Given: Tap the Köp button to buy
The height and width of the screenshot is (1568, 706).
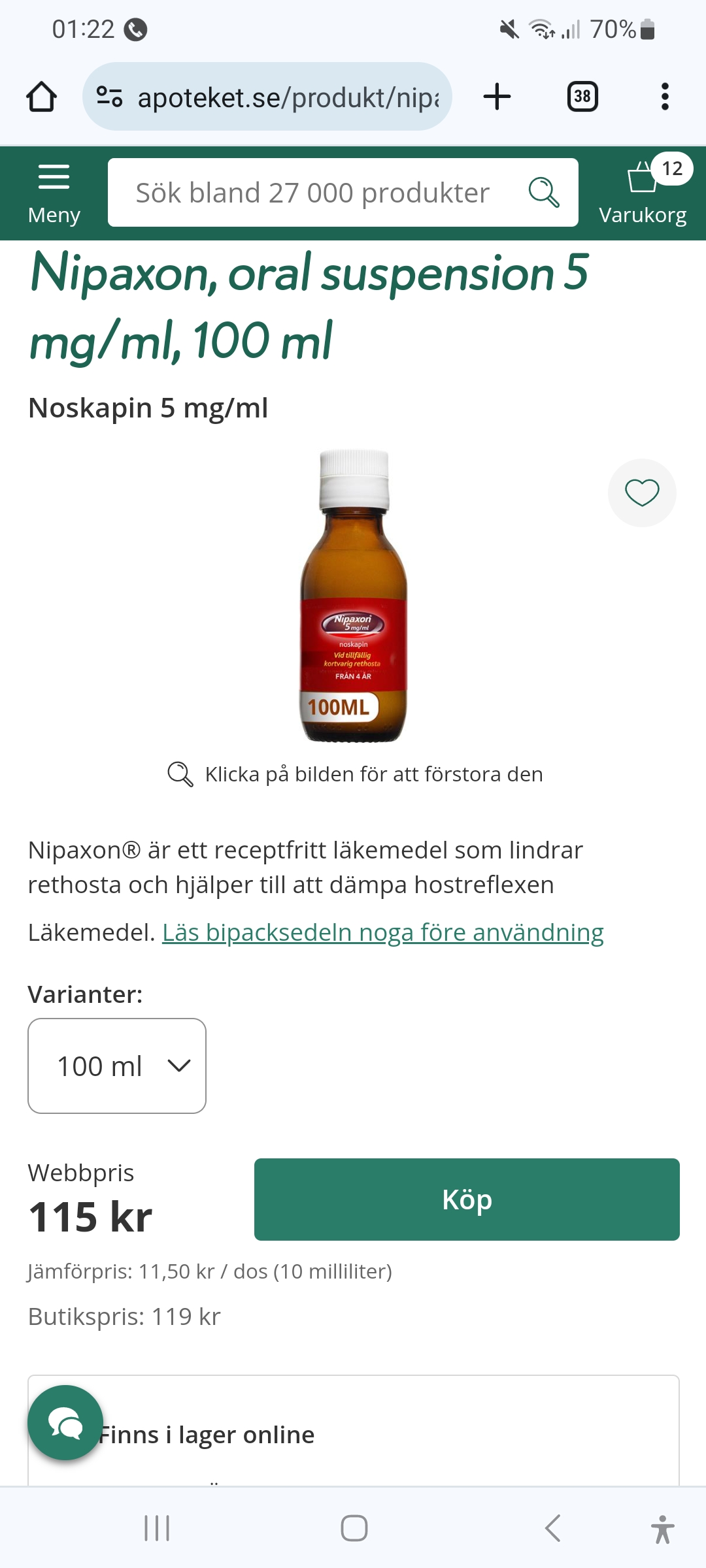Looking at the screenshot, I should tap(467, 1200).
